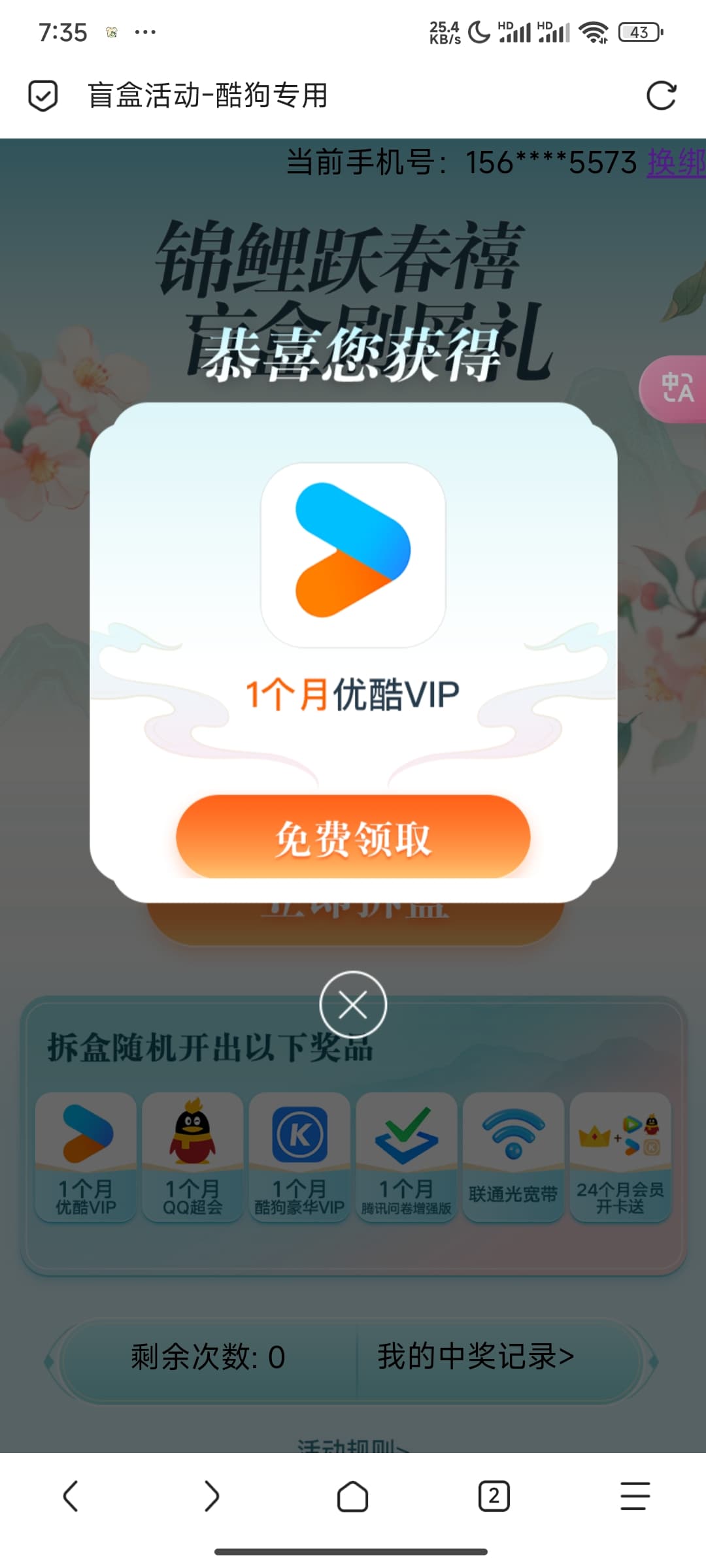Open the floating translate button
This screenshot has height=1568, width=706.
[673, 389]
